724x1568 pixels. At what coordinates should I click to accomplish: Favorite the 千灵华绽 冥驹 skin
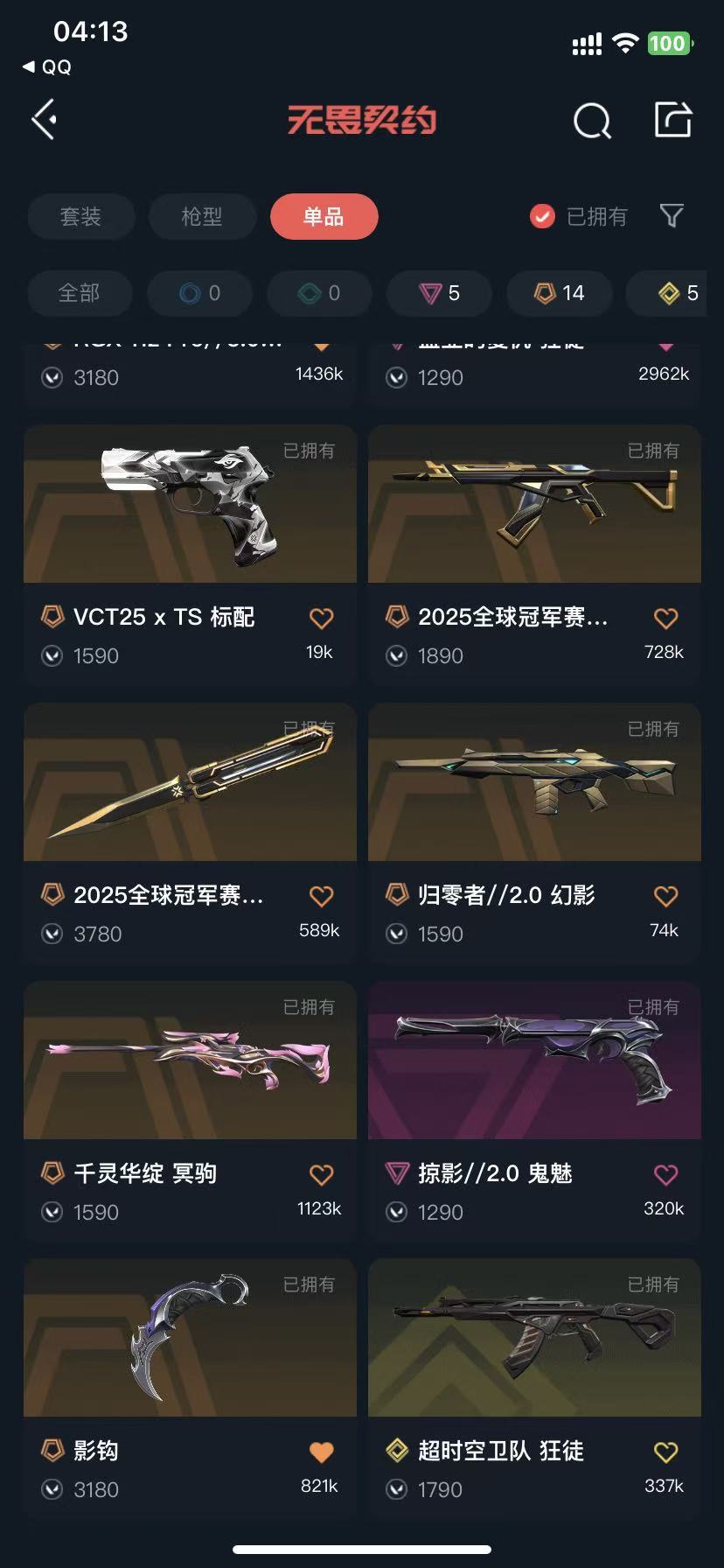coord(322,1175)
